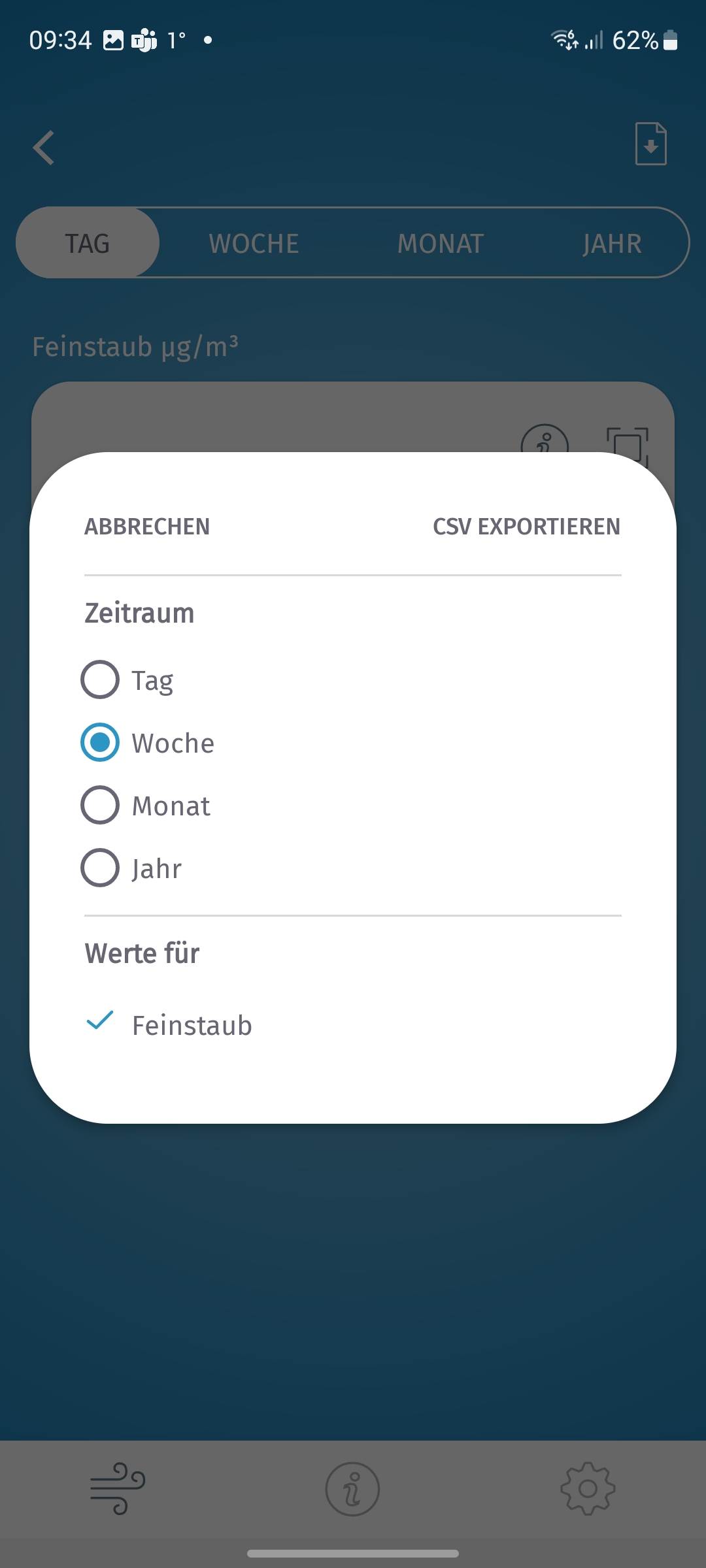Uncheck the Feinstaub value
The image size is (706, 1568).
[101, 1022]
